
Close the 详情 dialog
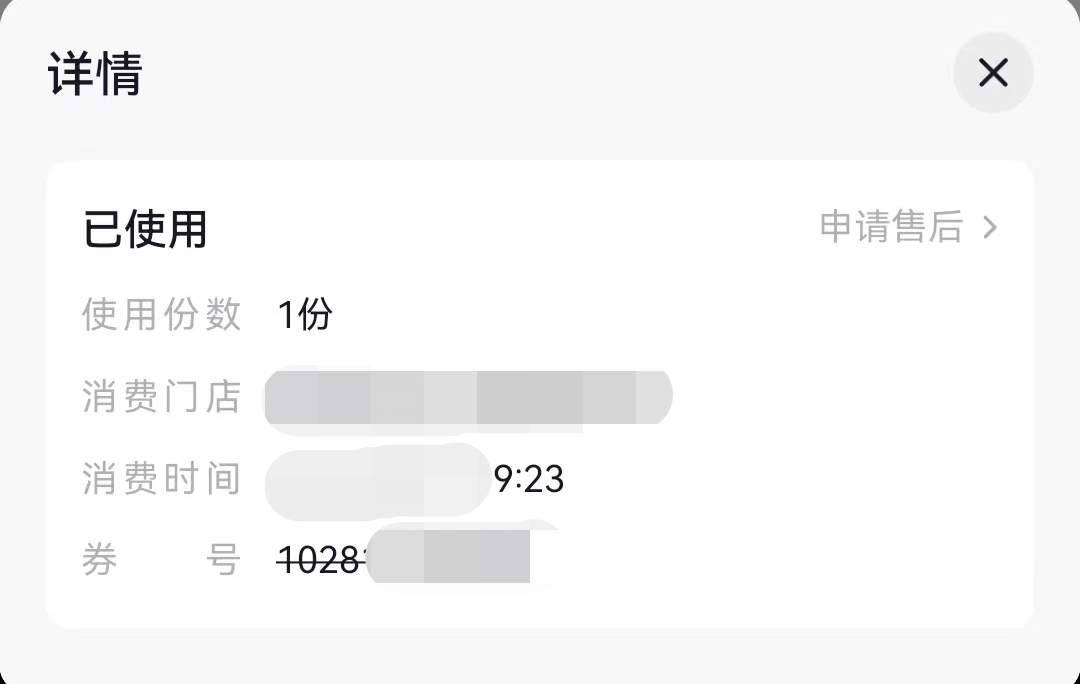(x=992, y=72)
